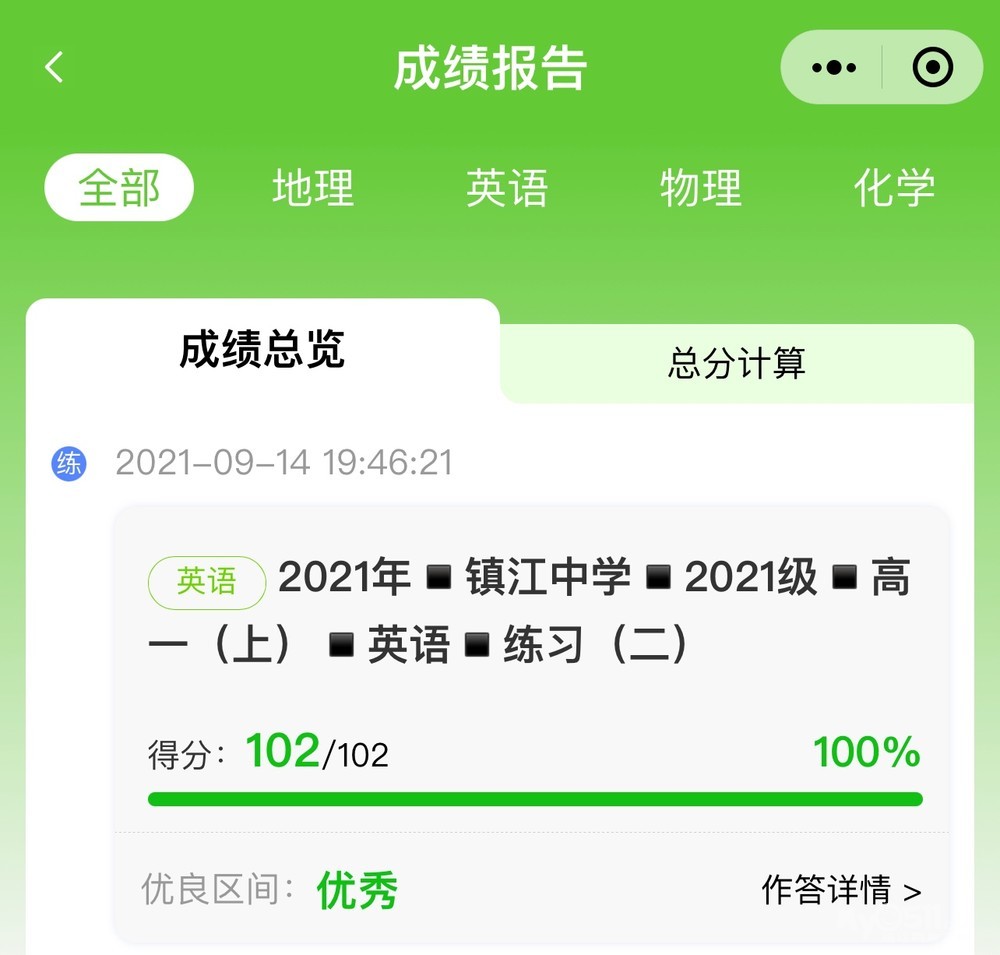Open the 成绩总览 tab
1000x955 pixels.
point(262,350)
